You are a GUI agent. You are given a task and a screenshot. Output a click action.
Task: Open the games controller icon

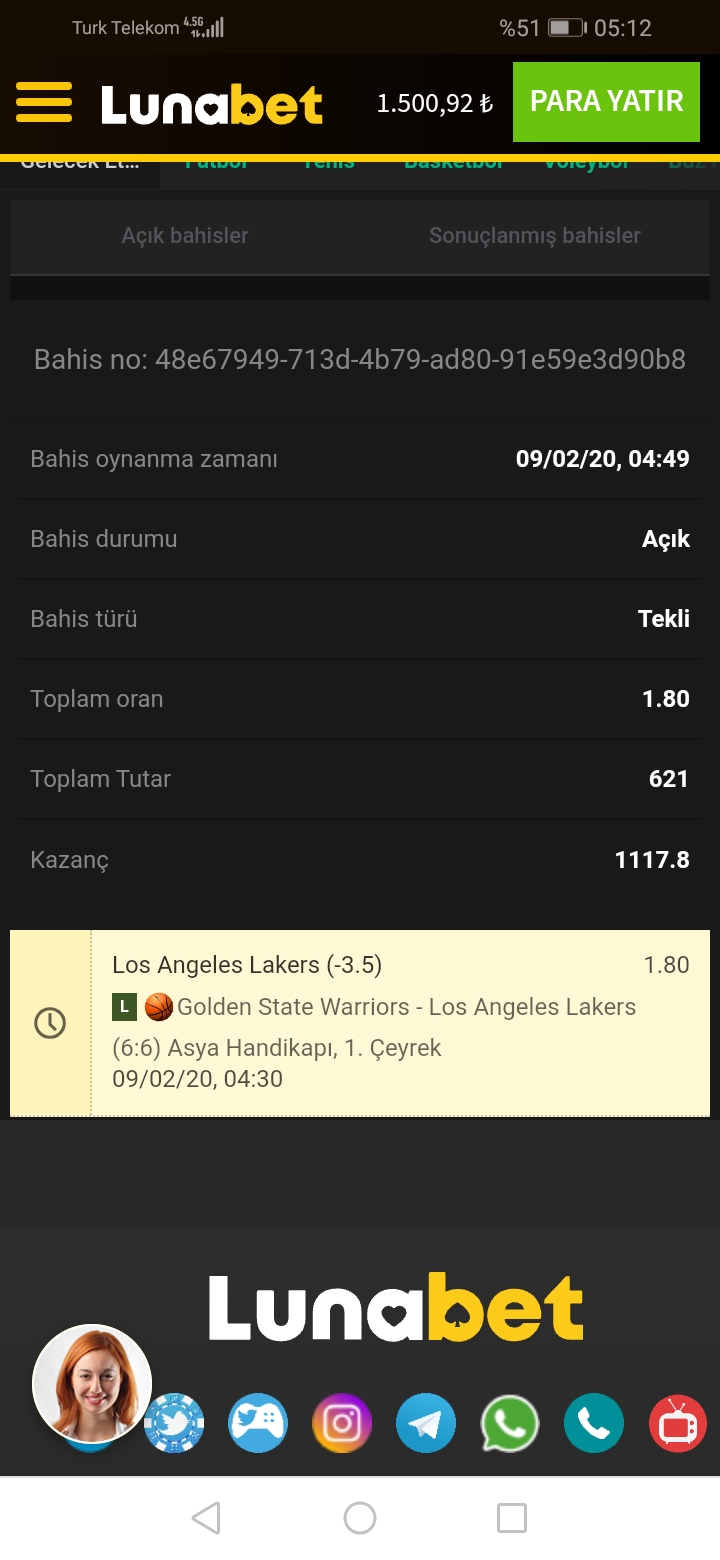coord(258,1423)
